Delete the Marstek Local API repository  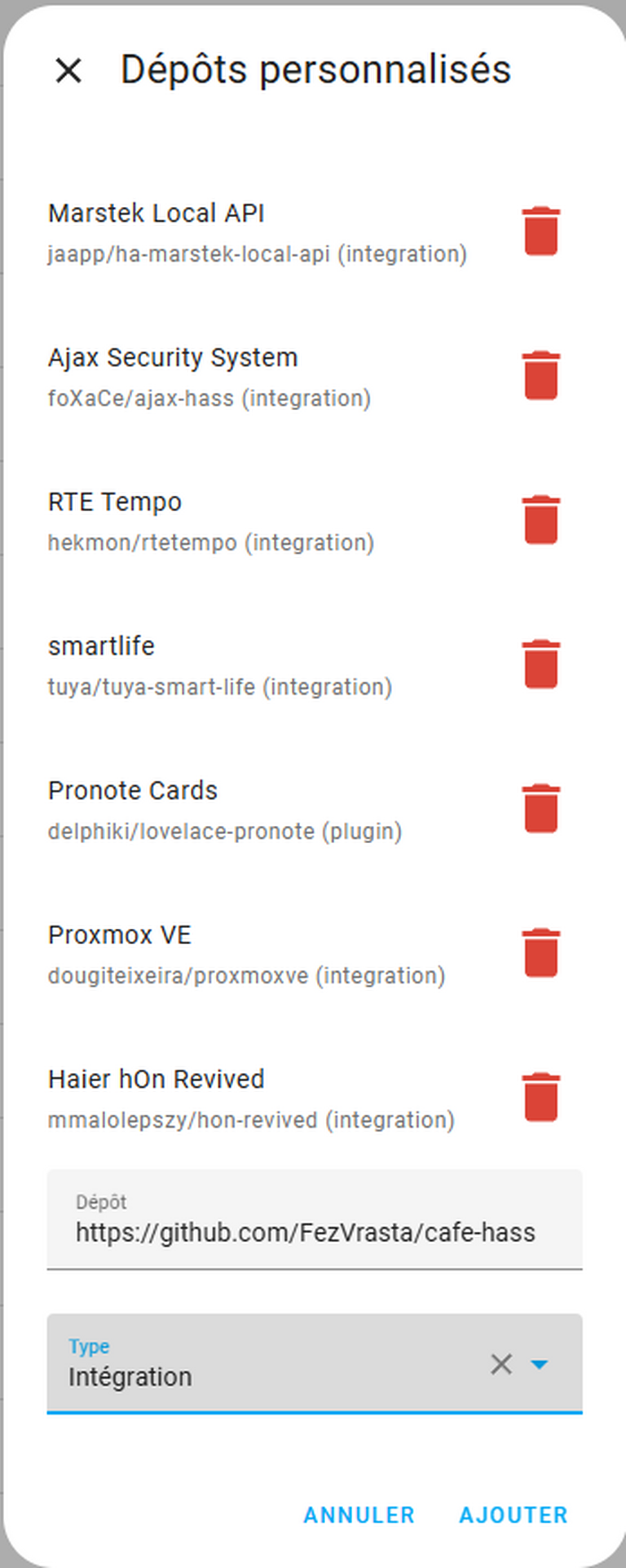pos(541,231)
